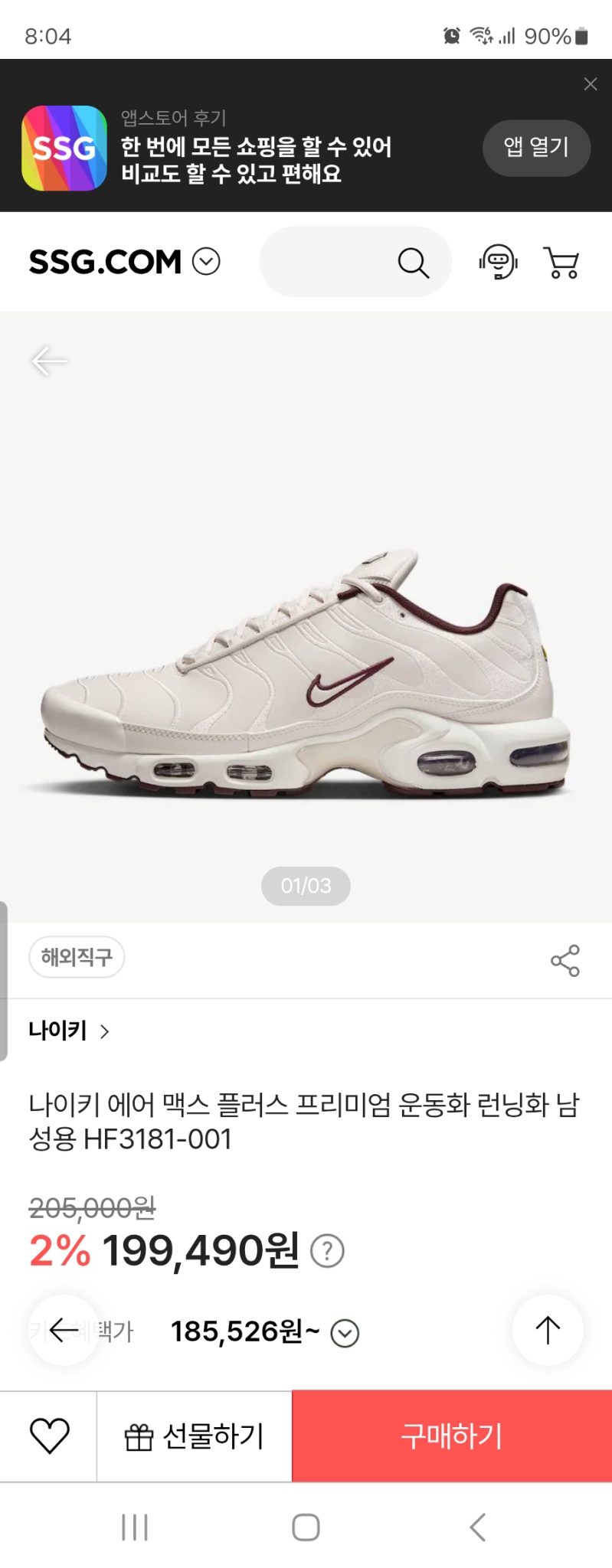Dismiss the app store banner
This screenshot has width=612, height=1568.
coord(590,84)
